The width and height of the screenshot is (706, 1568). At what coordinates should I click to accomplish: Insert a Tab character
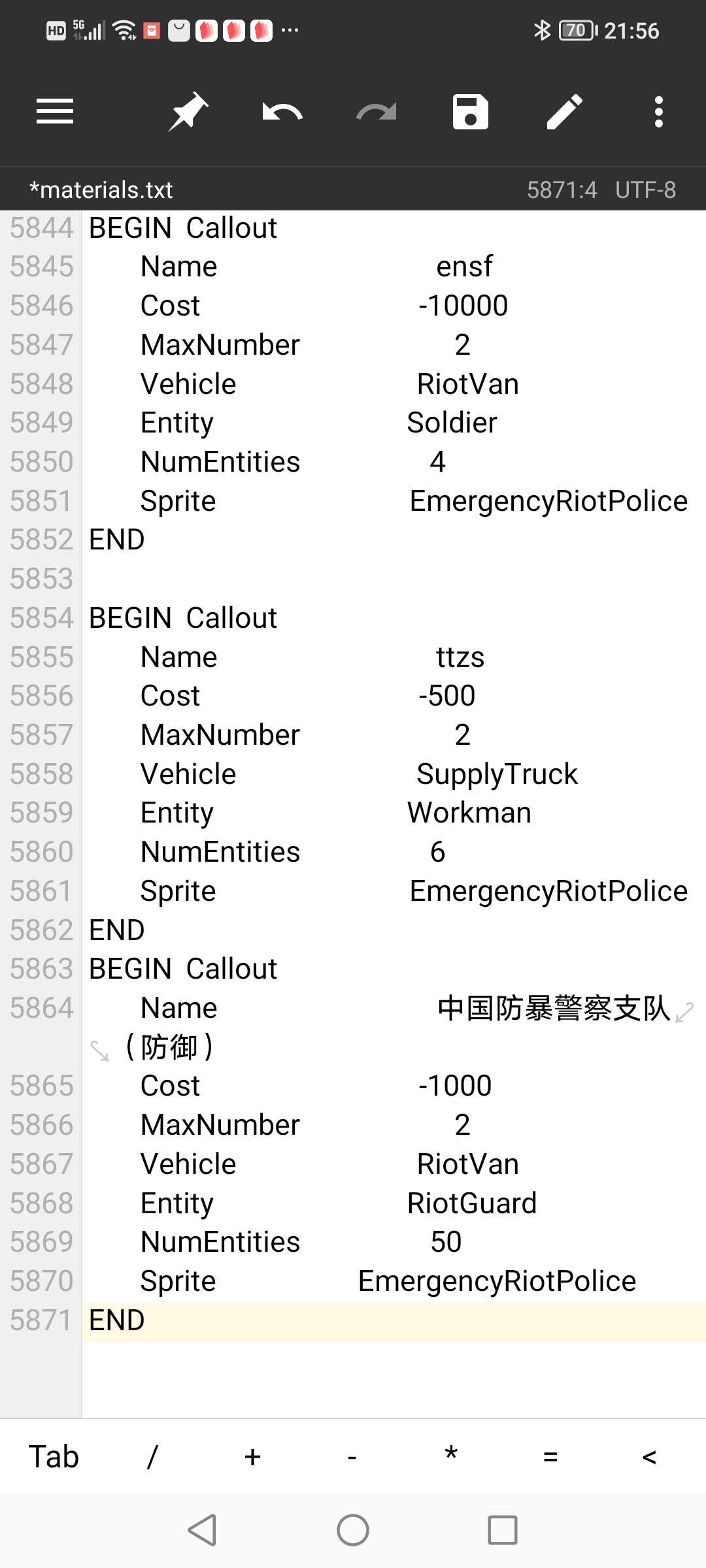click(54, 1457)
